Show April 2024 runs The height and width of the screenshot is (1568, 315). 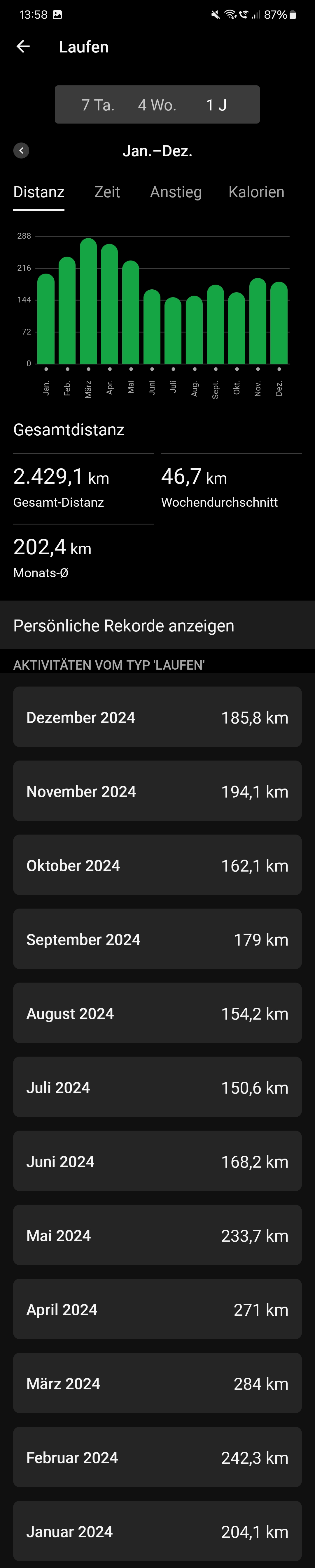[157, 1309]
